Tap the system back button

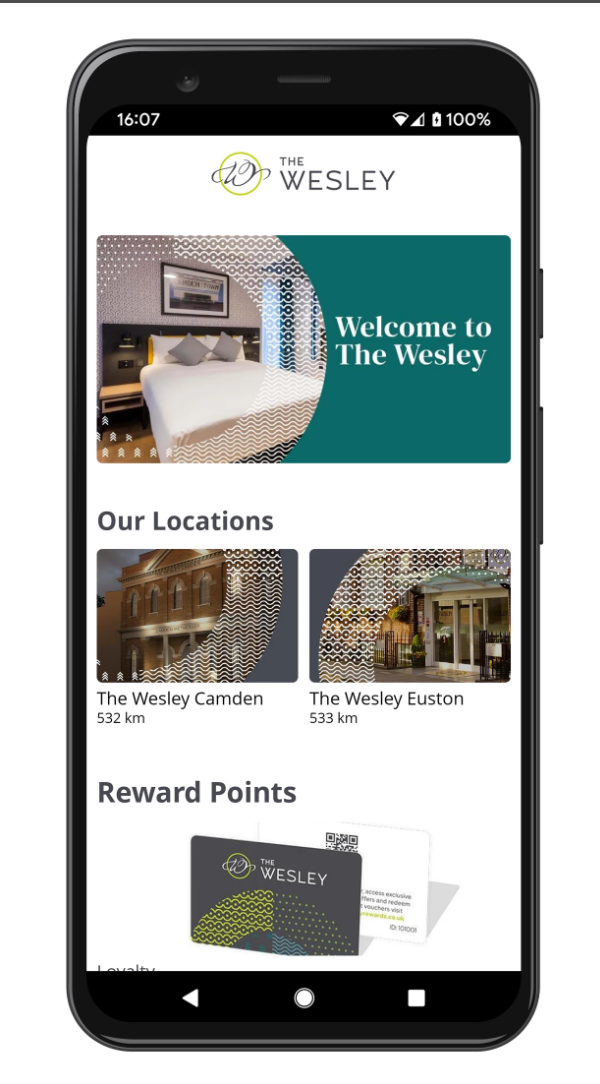click(x=190, y=997)
